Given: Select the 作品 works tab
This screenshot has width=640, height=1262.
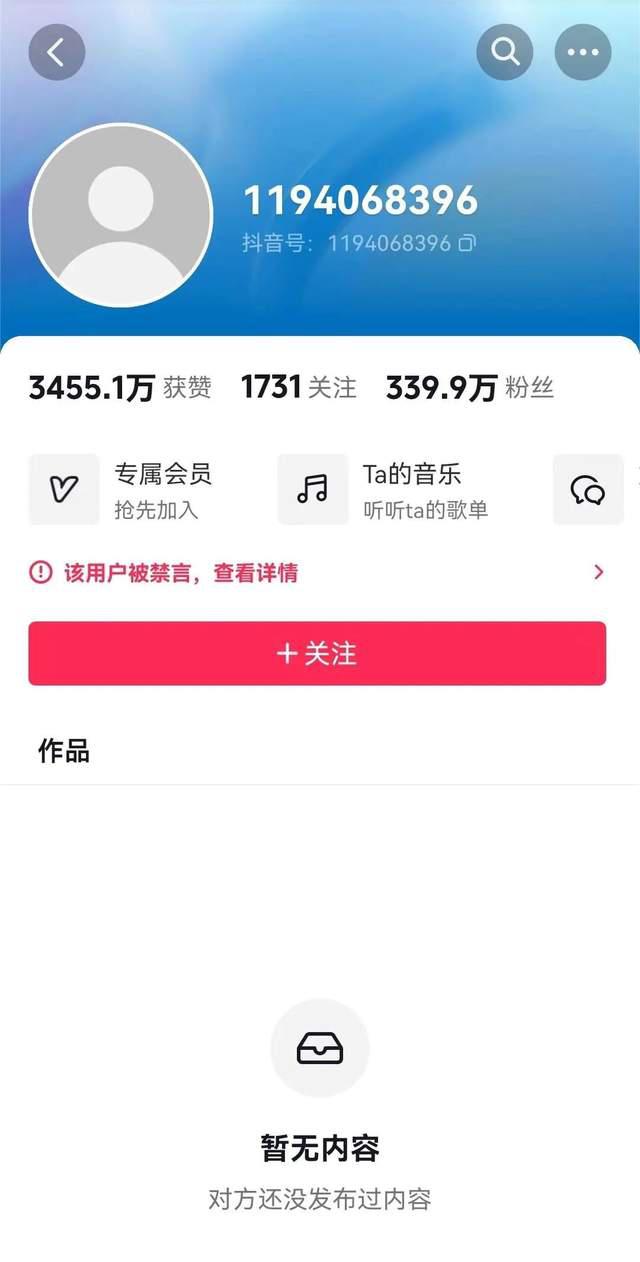Looking at the screenshot, I should click(x=64, y=752).
